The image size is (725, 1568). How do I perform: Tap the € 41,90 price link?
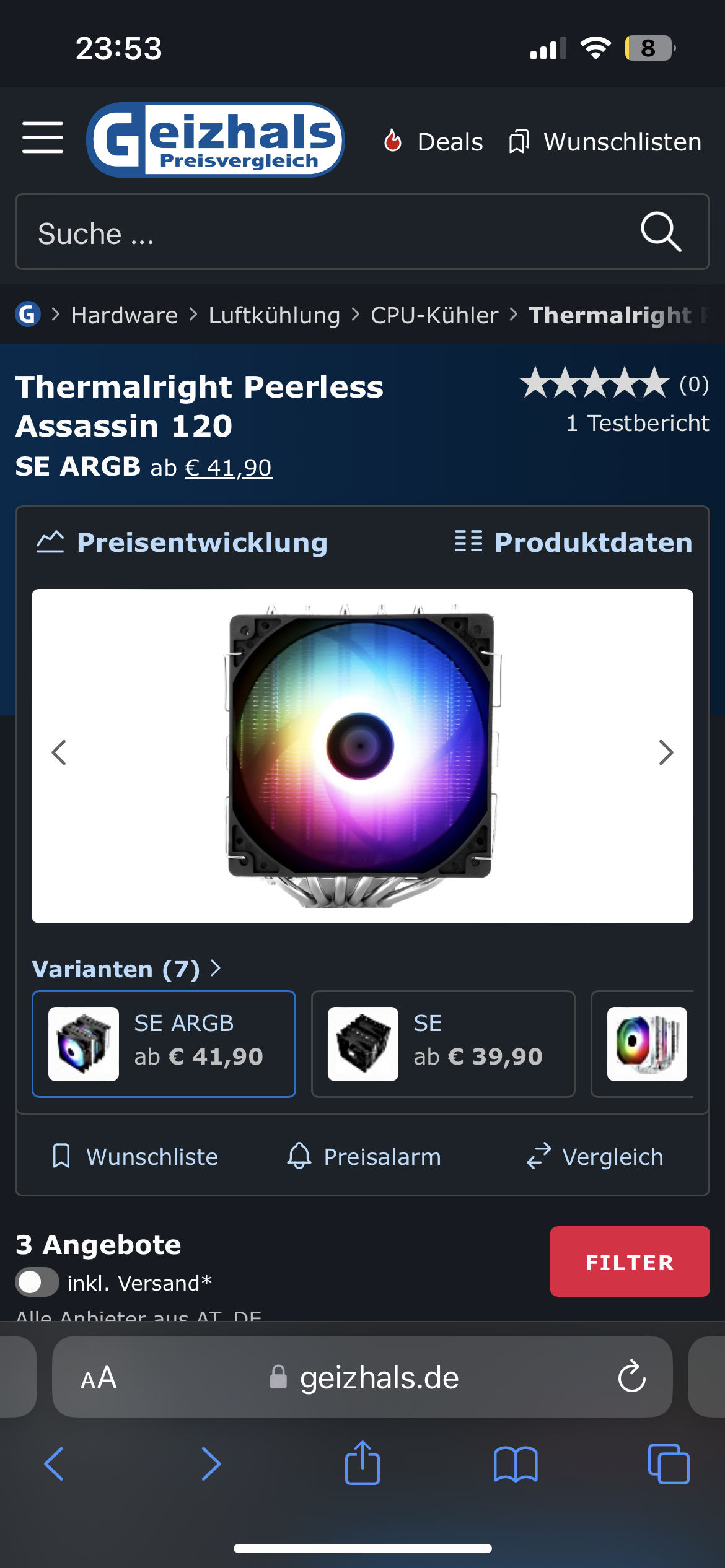pyautogui.click(x=228, y=468)
